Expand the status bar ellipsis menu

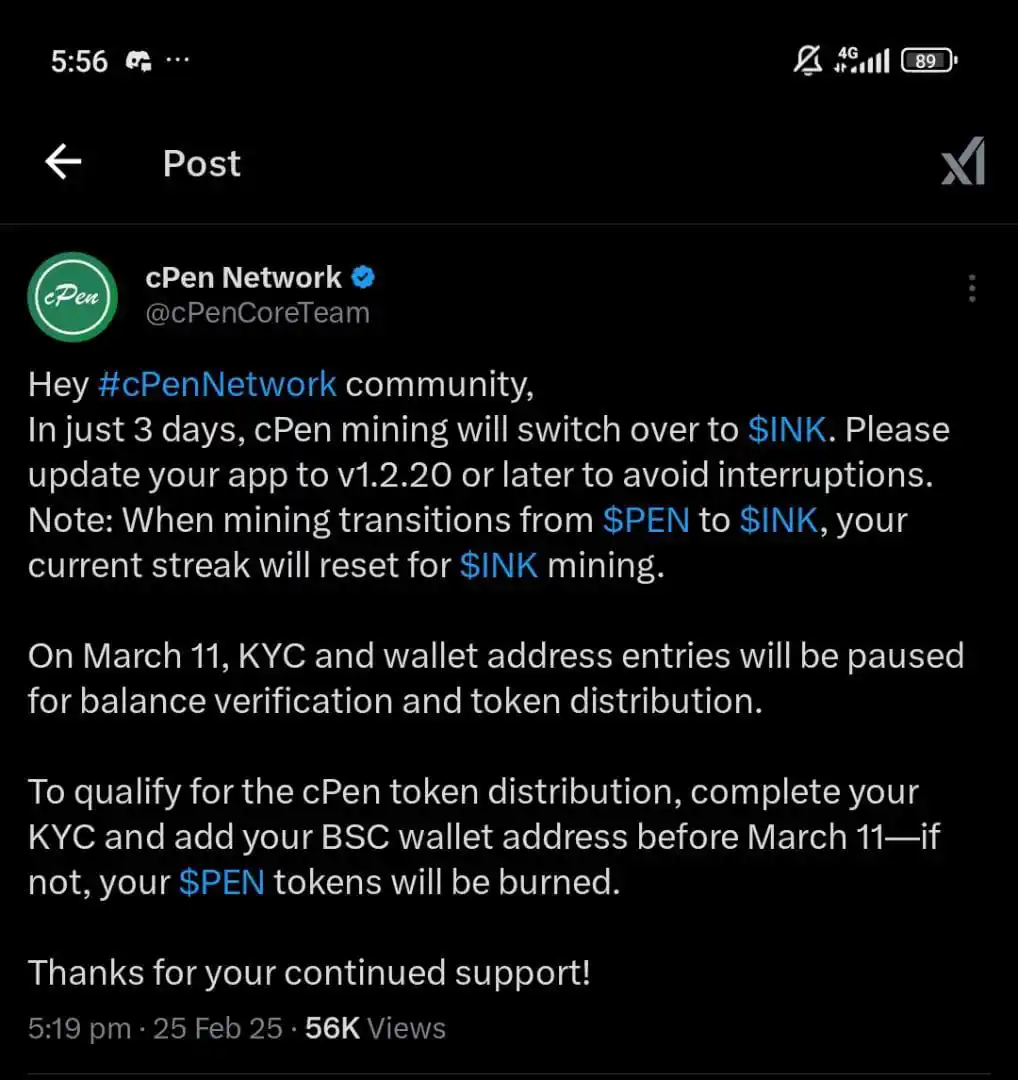tap(178, 60)
